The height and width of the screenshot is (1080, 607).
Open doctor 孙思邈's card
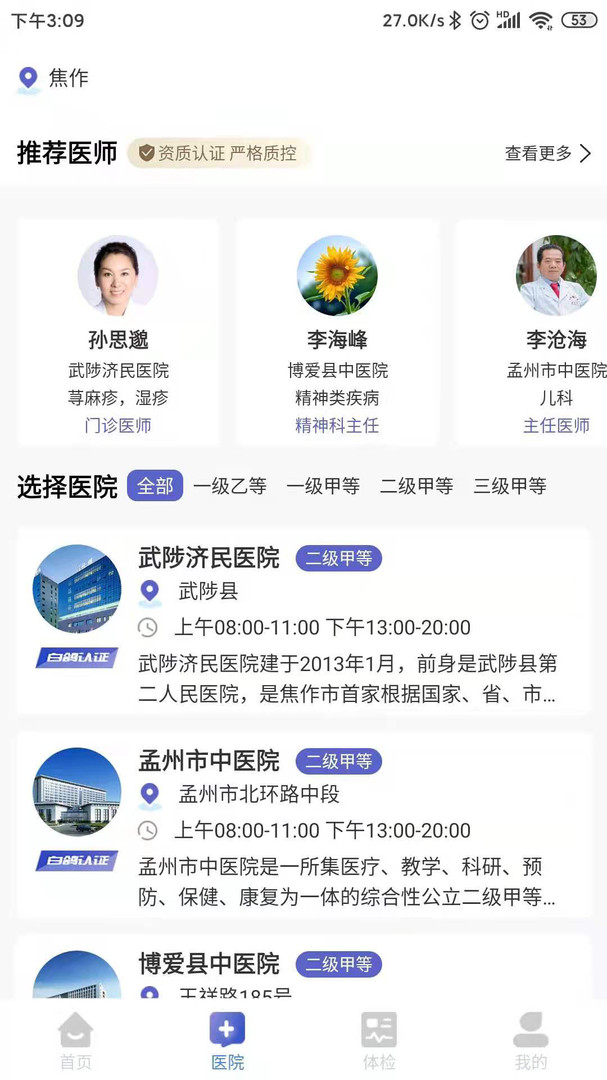pos(118,332)
